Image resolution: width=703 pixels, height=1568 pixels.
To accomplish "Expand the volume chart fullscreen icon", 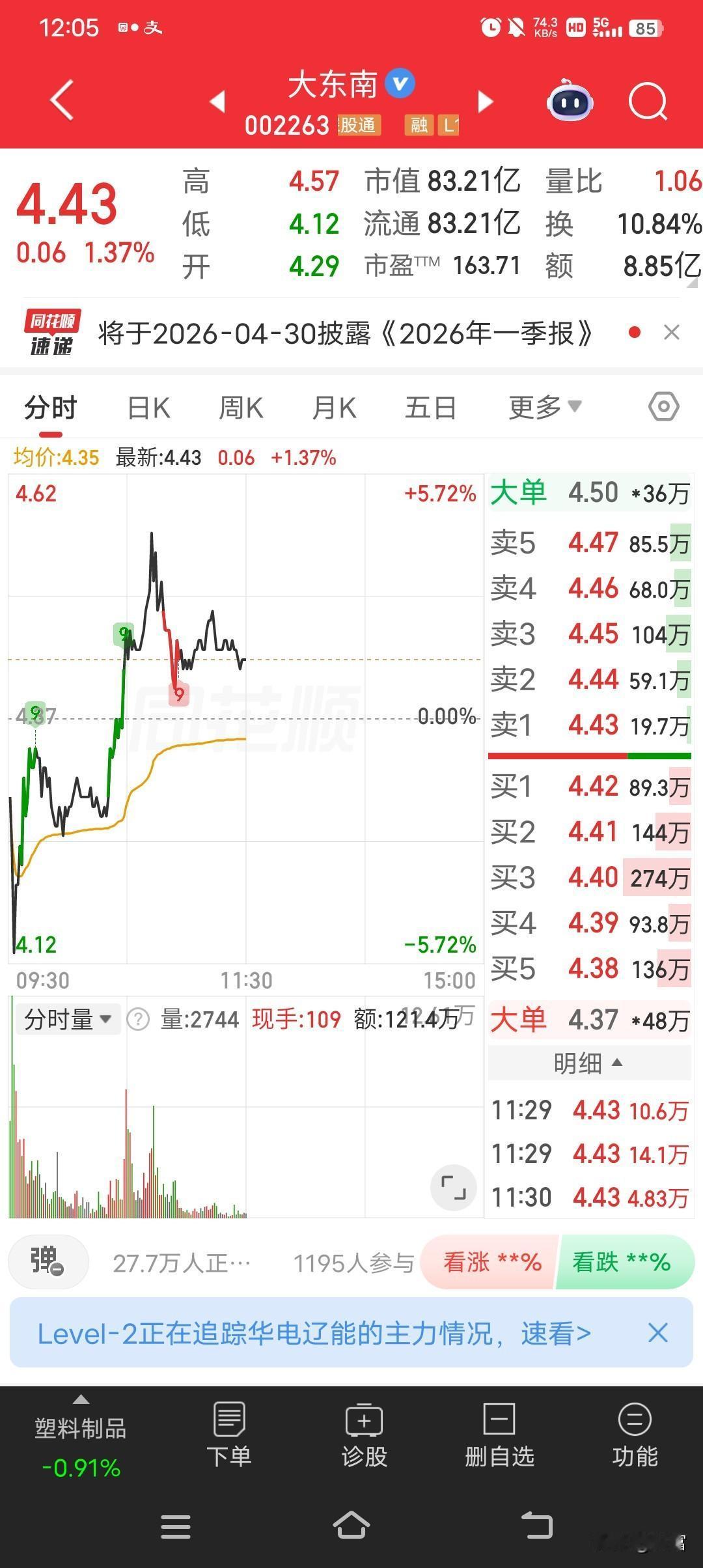I will tap(454, 1187).
